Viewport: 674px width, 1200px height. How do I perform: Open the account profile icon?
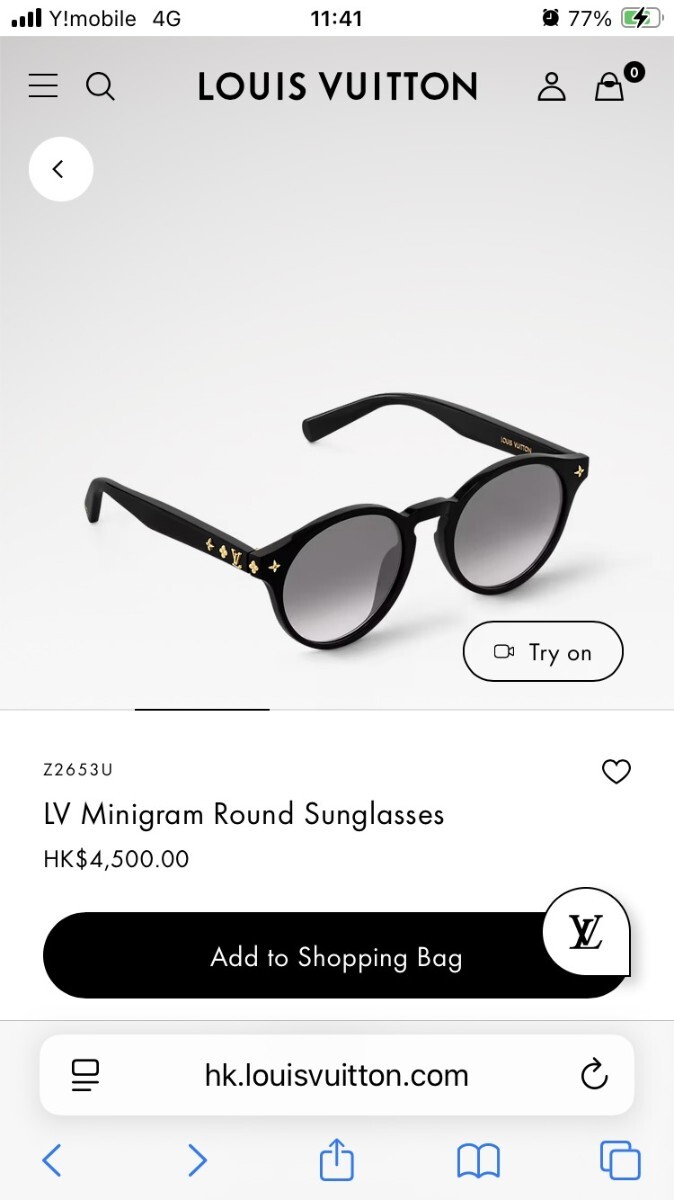tap(551, 87)
